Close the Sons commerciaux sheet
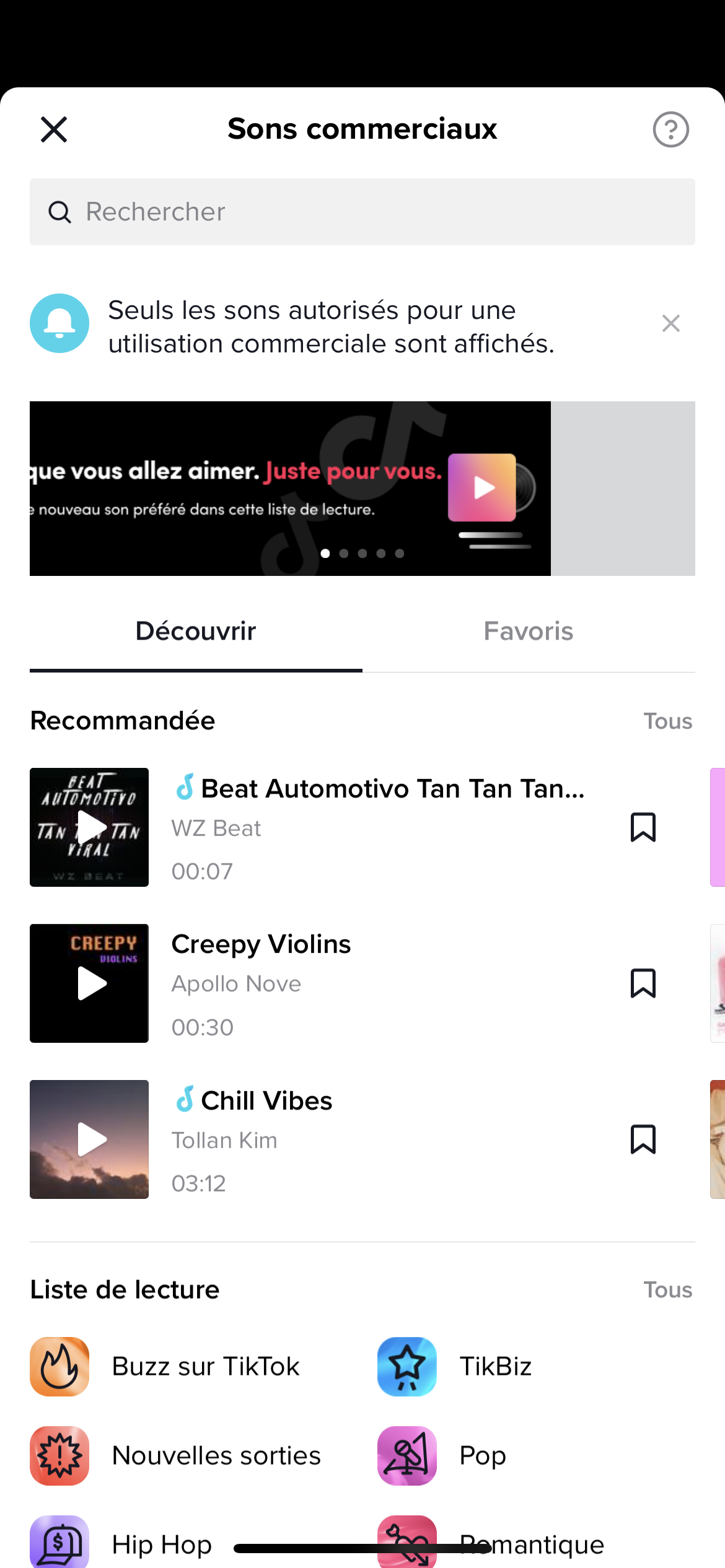The width and height of the screenshot is (725, 1568). tap(54, 129)
